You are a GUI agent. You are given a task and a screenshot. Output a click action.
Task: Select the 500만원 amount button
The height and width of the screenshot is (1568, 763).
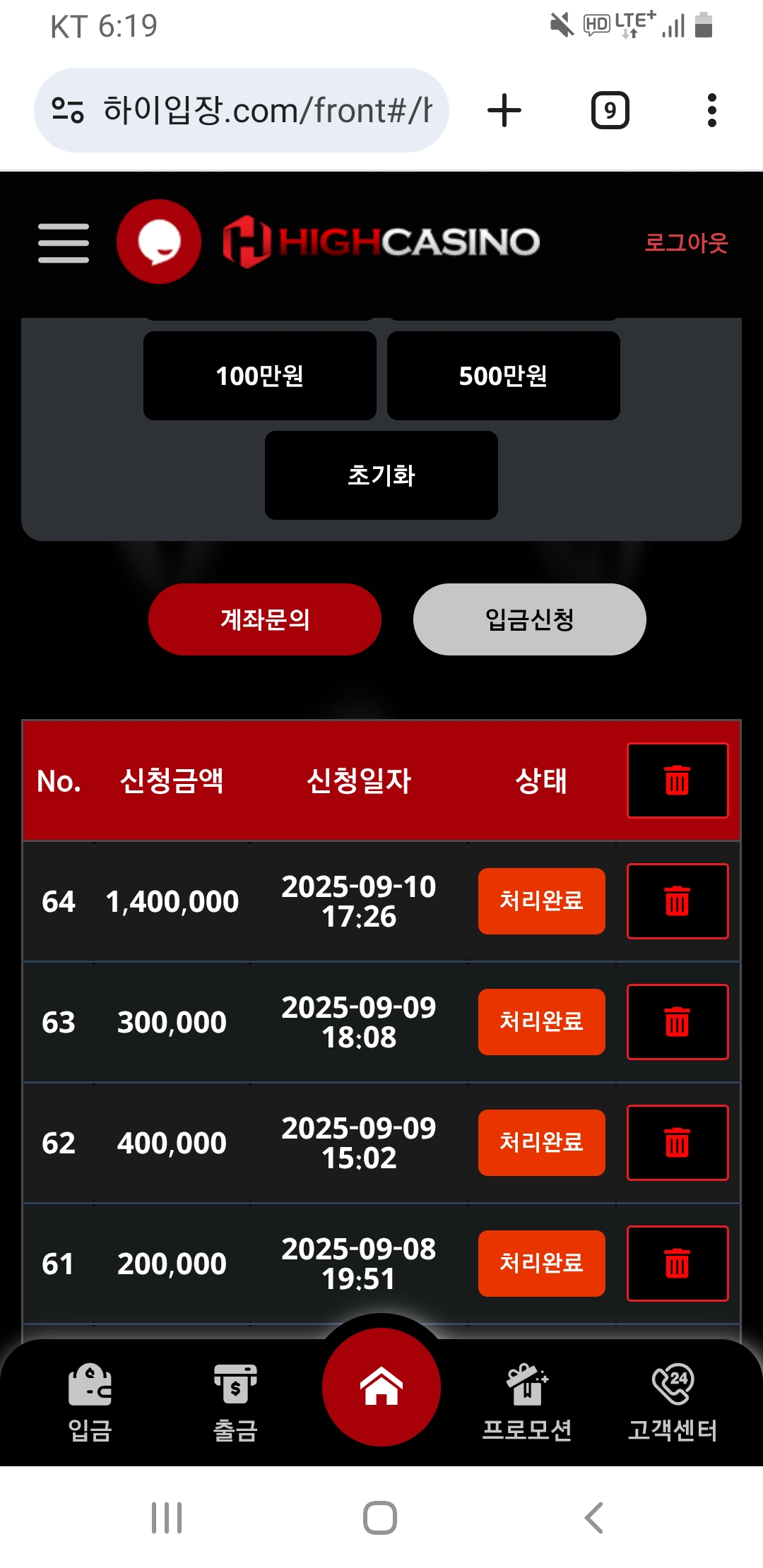click(x=503, y=376)
